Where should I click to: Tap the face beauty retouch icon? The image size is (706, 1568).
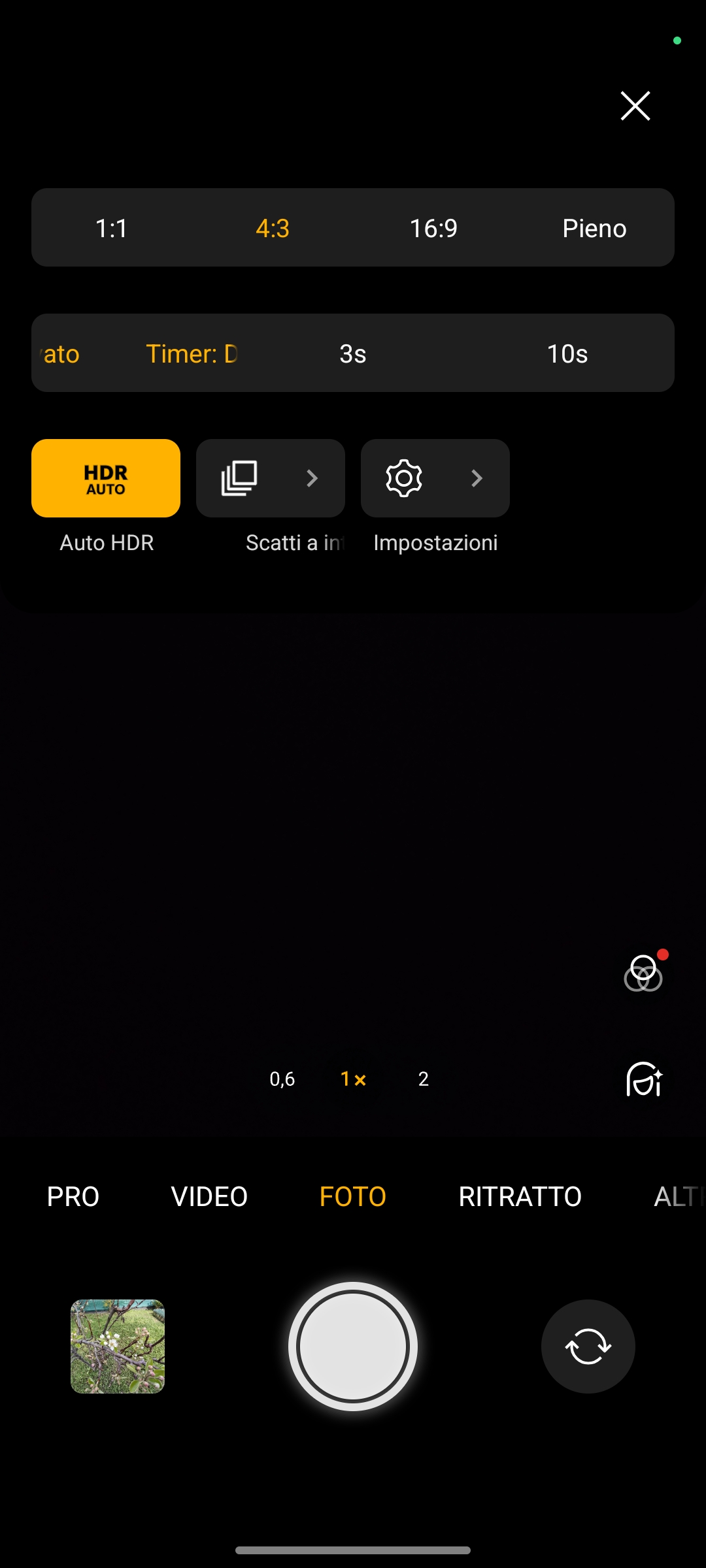644,1079
